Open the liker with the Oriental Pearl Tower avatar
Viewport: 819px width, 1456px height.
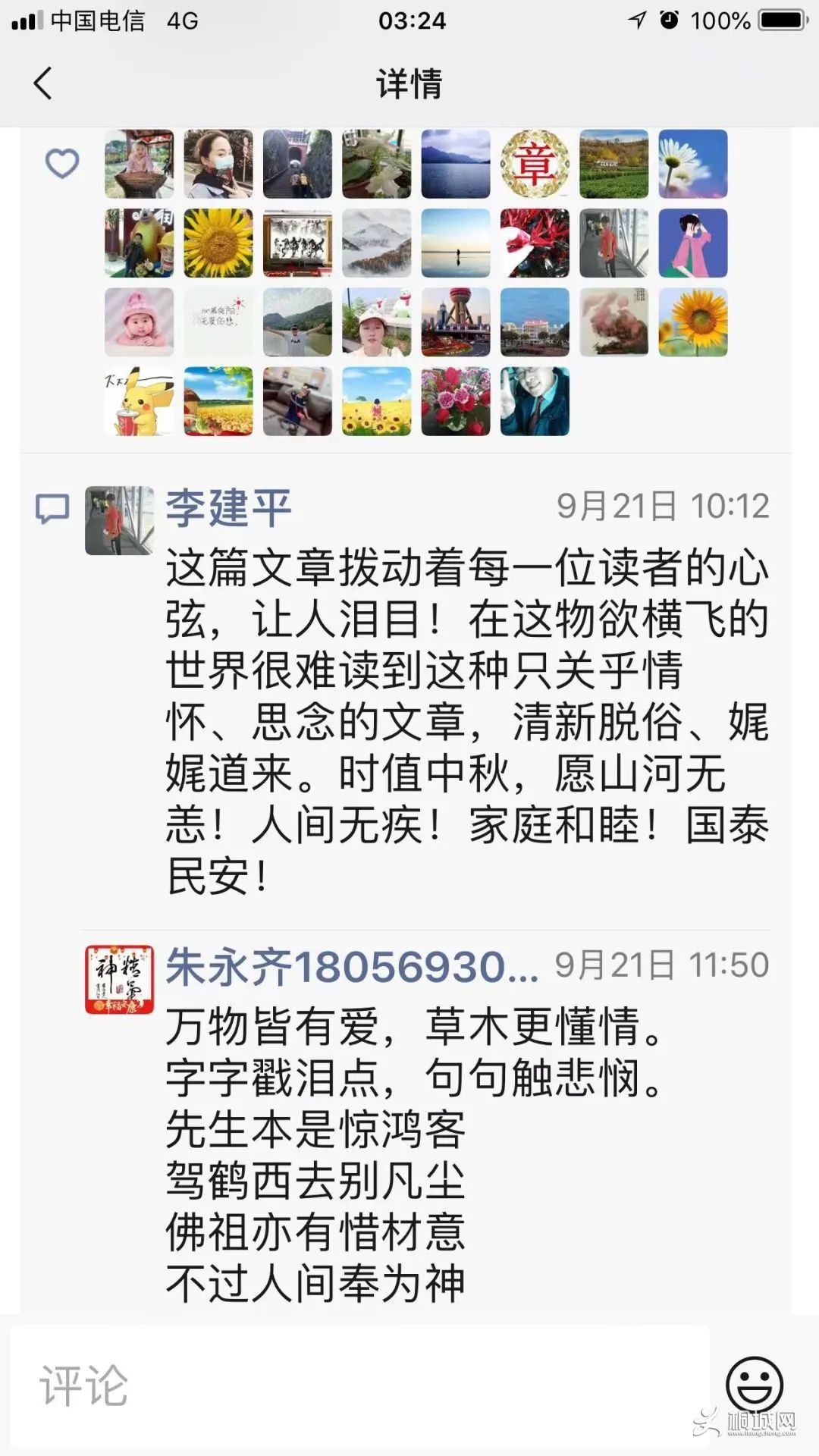tap(456, 322)
